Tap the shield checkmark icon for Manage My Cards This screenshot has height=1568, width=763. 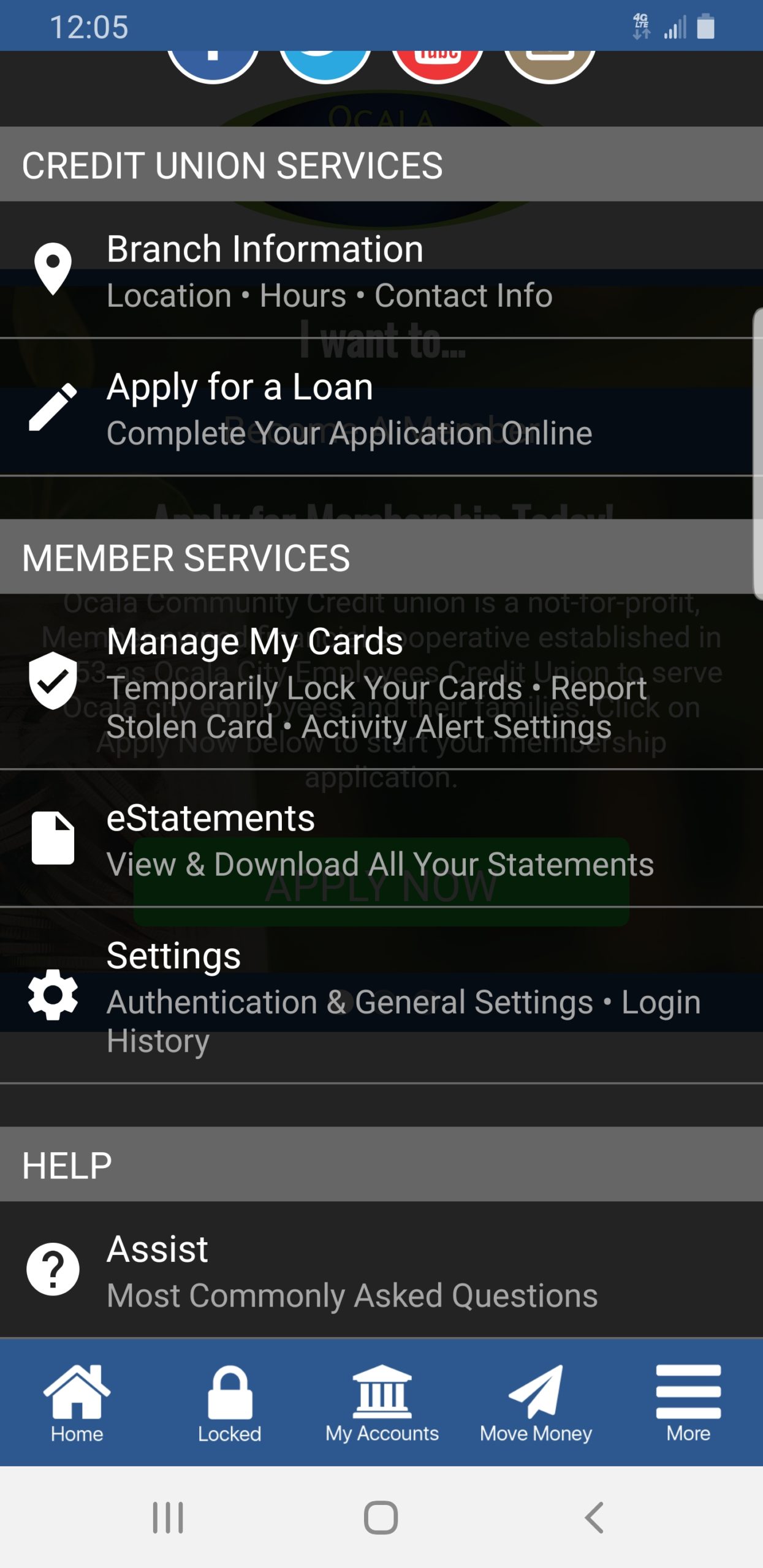53,684
